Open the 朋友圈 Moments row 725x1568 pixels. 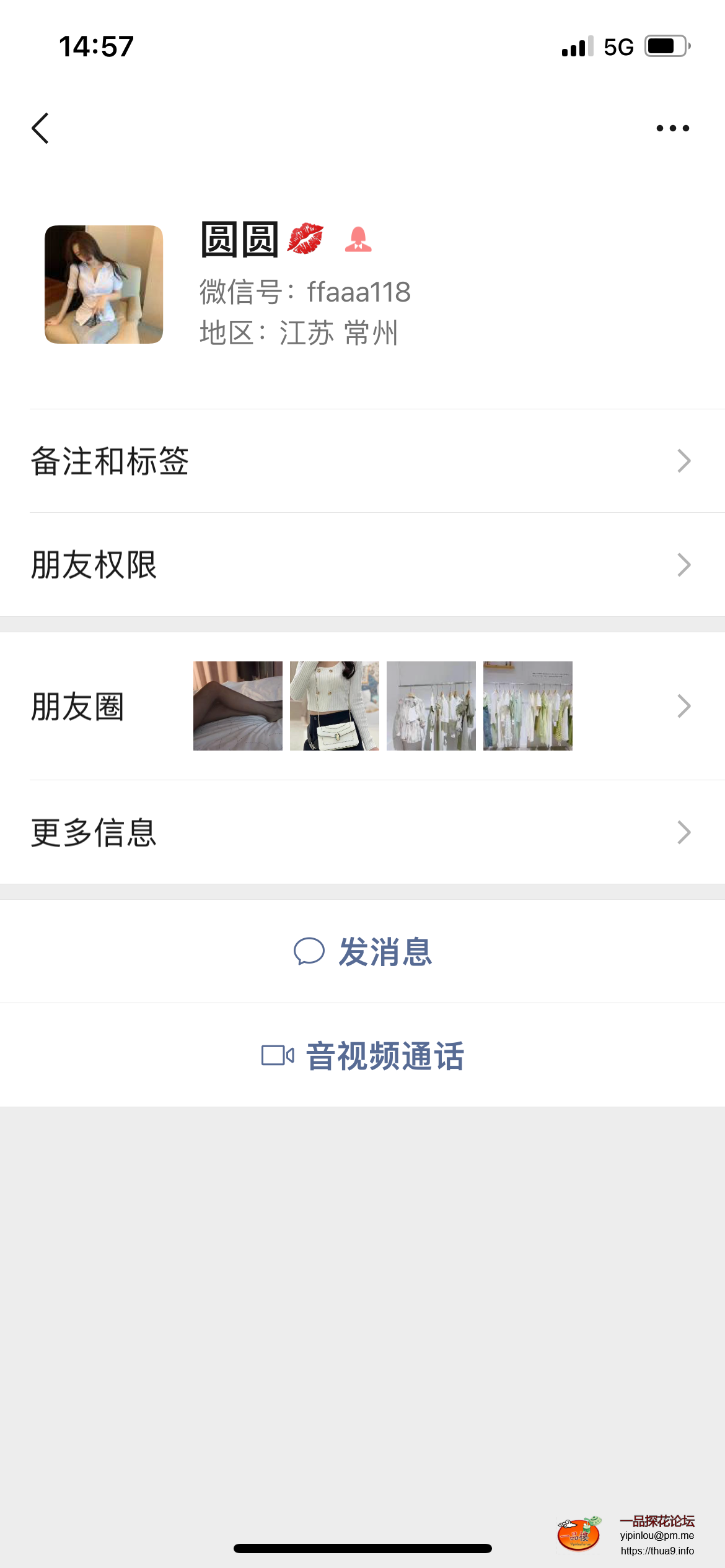(362, 706)
